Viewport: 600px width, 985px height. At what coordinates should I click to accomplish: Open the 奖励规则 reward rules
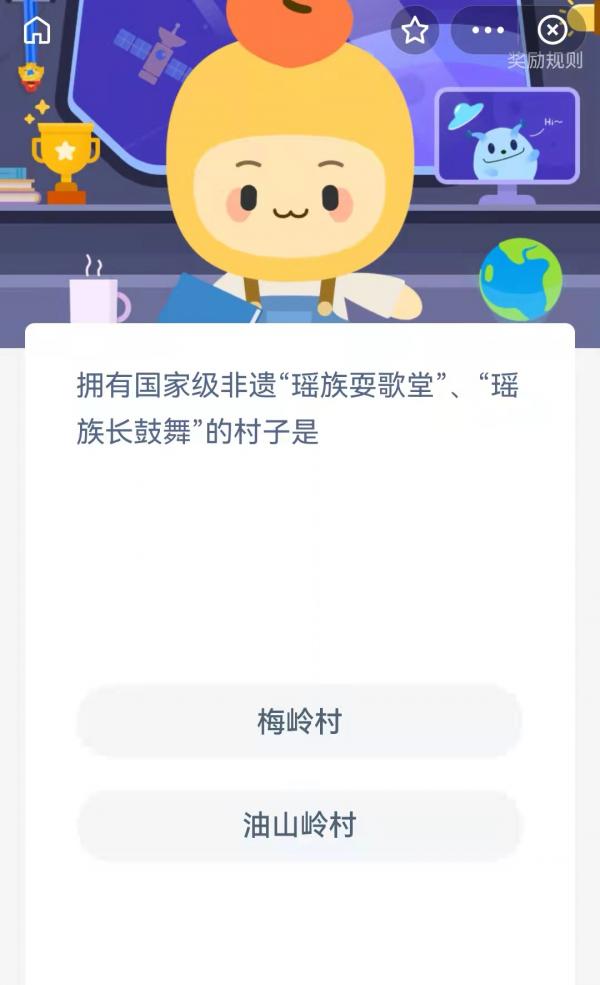(x=544, y=61)
